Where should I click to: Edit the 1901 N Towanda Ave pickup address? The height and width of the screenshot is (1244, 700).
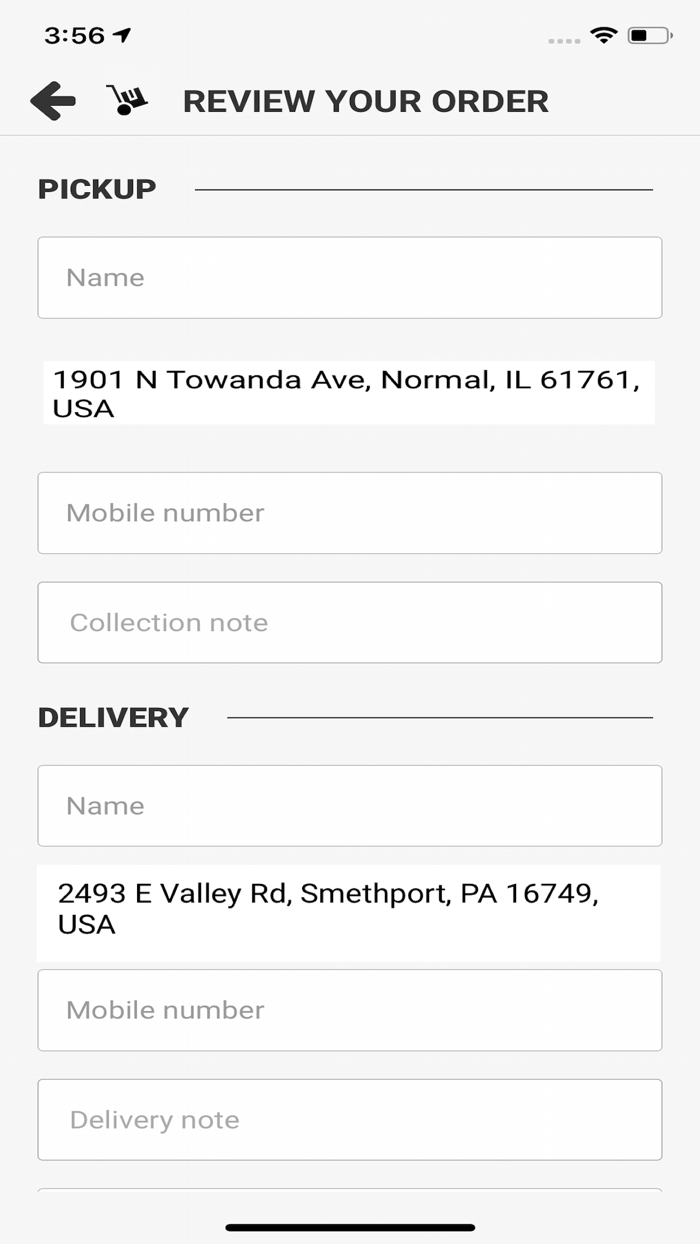pos(349,393)
